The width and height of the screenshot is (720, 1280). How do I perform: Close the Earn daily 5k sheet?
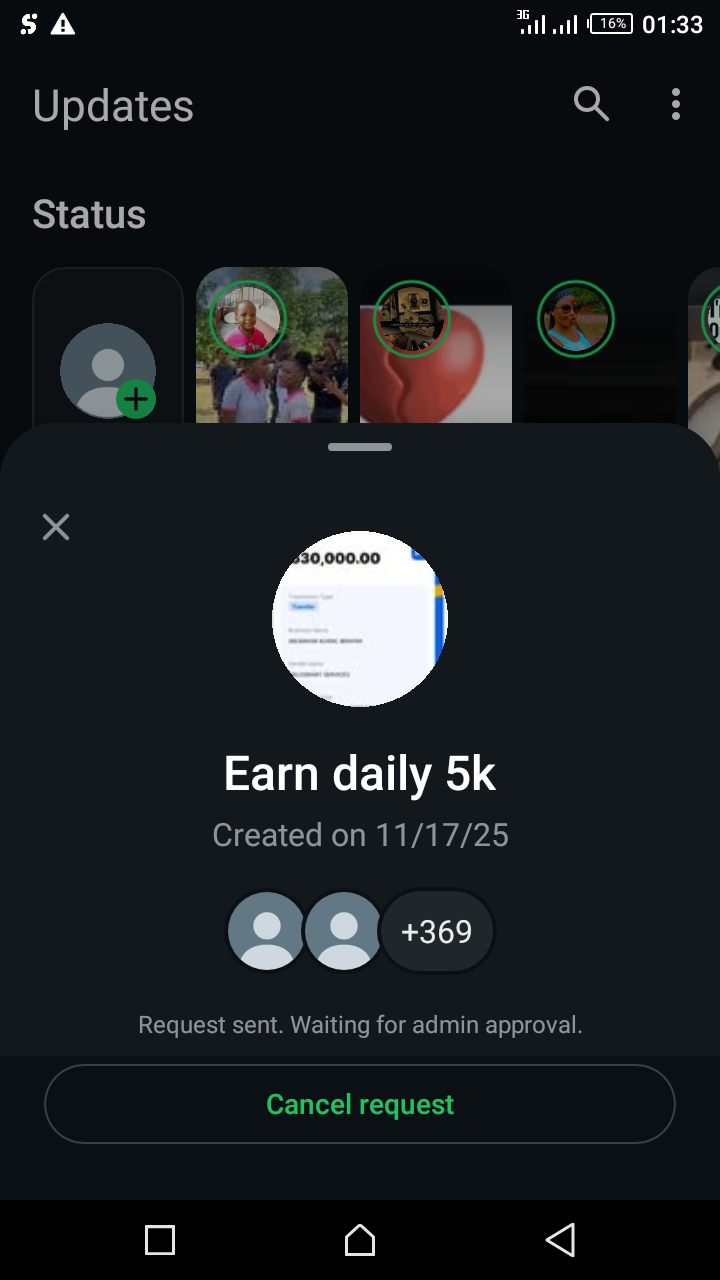pos(56,527)
